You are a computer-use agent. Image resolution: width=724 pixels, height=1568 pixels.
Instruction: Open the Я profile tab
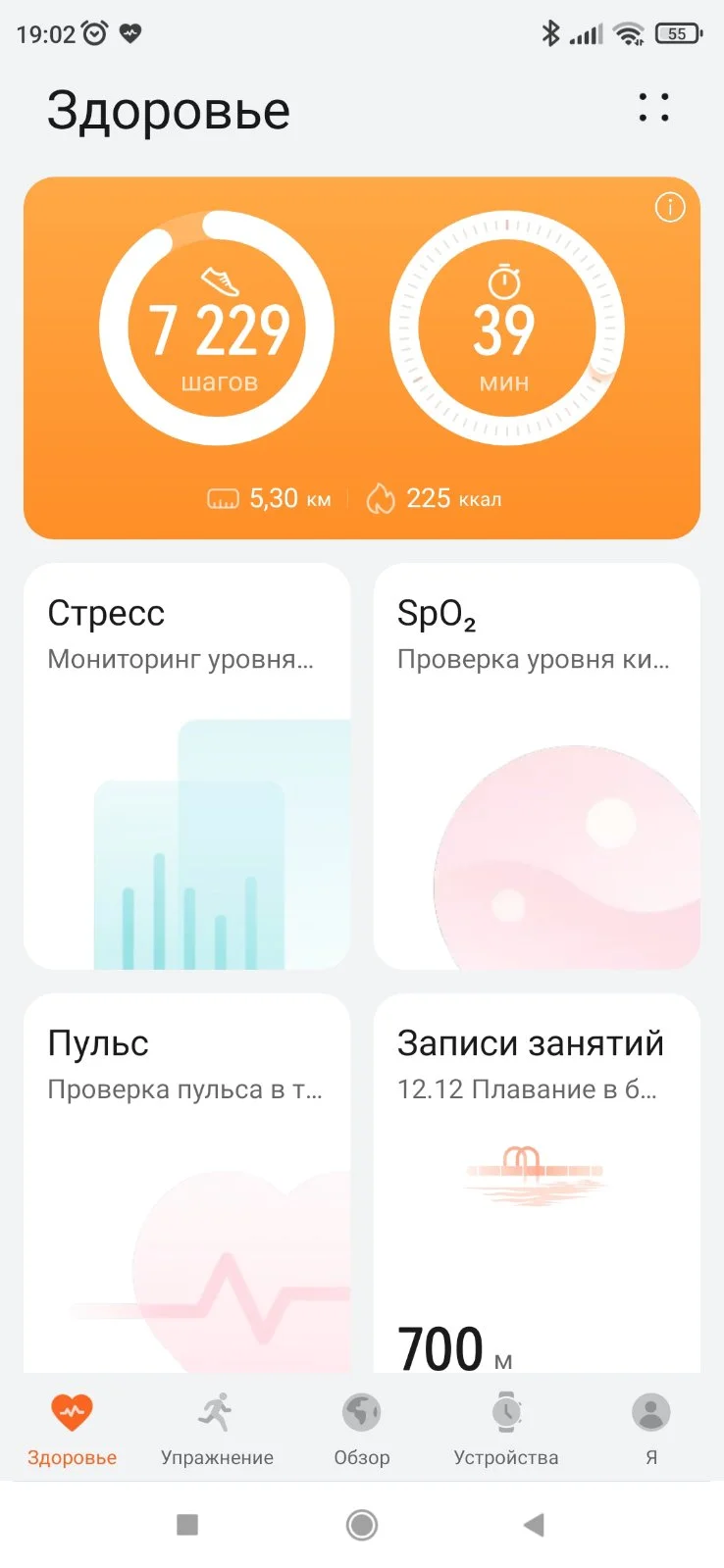650,1429
